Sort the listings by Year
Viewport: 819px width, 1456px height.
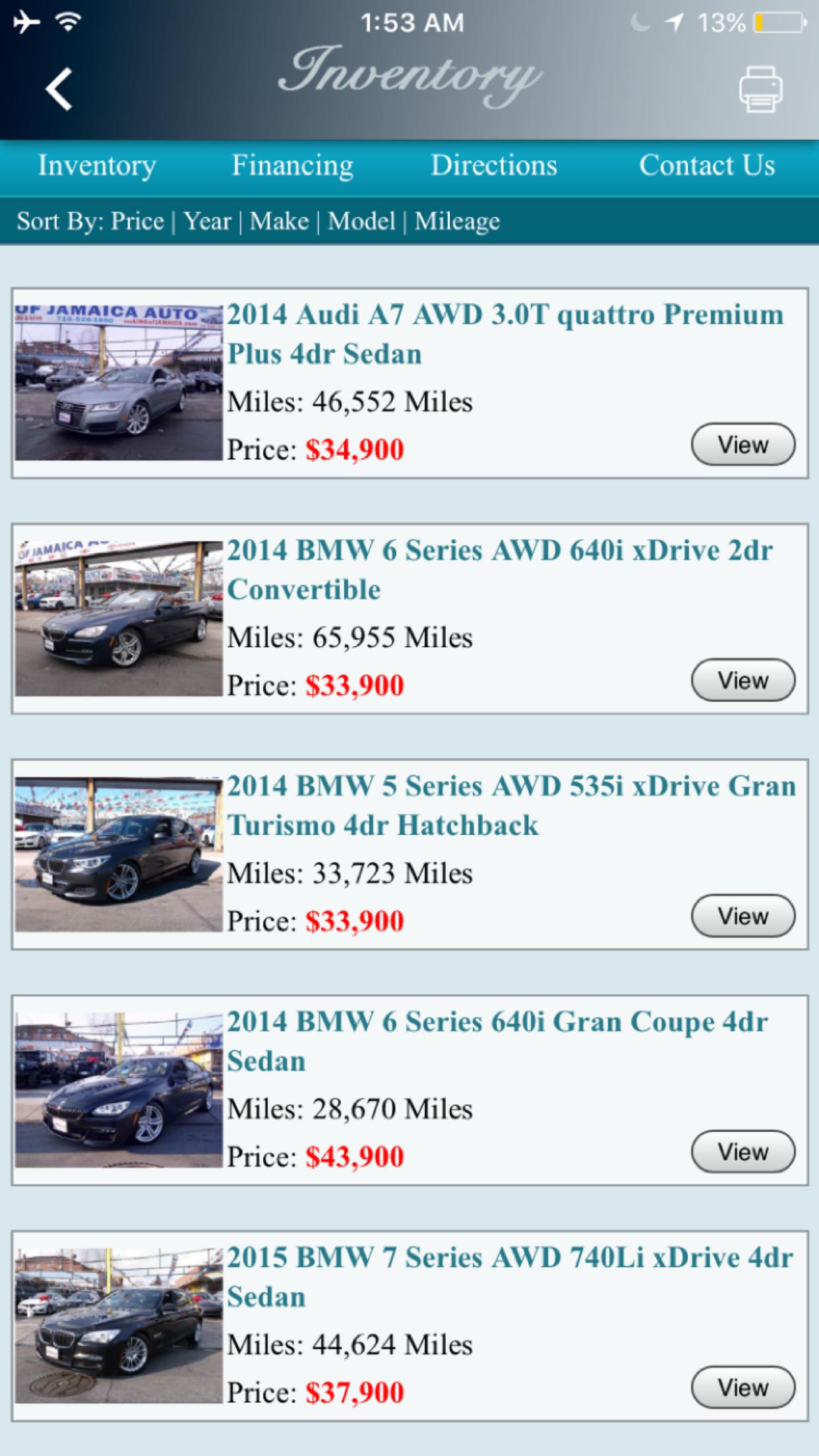click(207, 221)
